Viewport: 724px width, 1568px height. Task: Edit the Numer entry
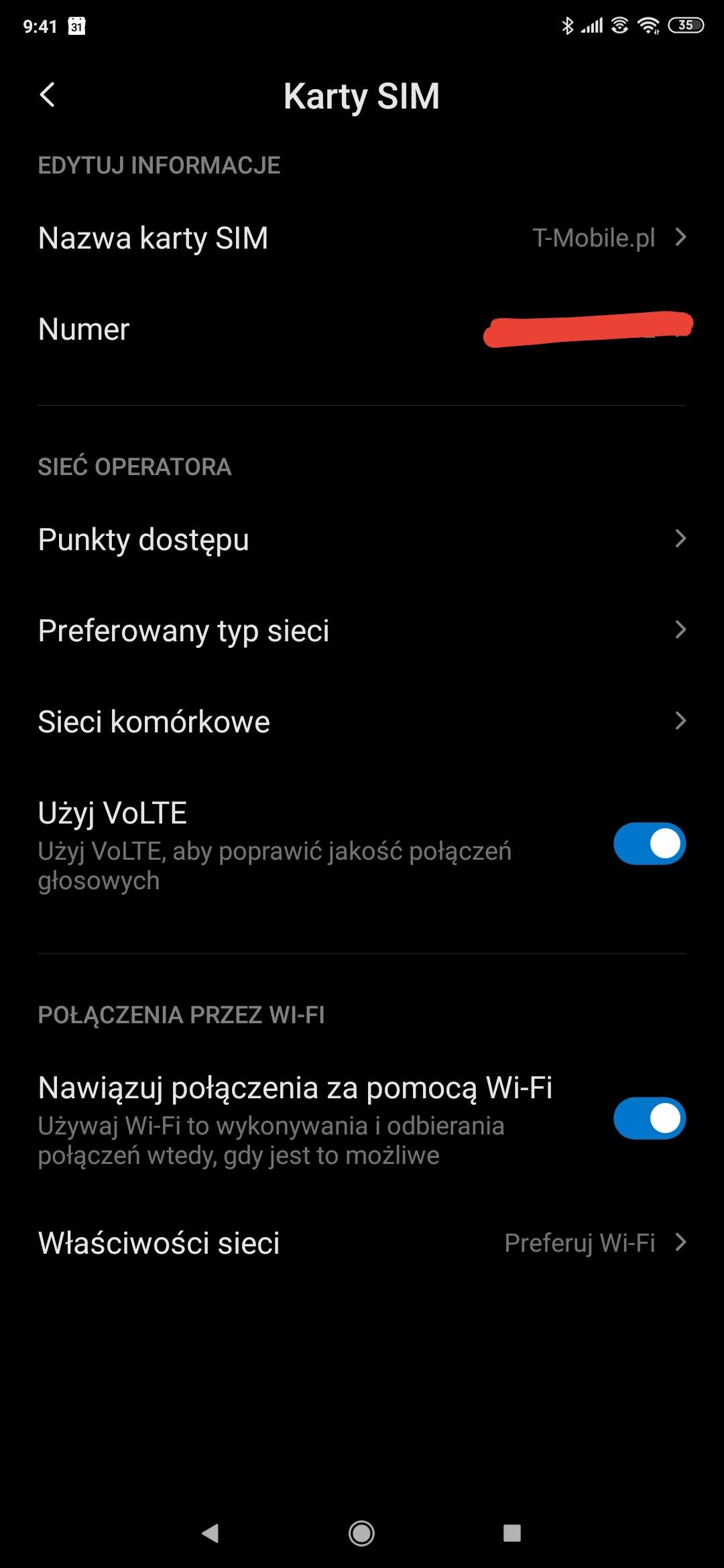(x=362, y=329)
